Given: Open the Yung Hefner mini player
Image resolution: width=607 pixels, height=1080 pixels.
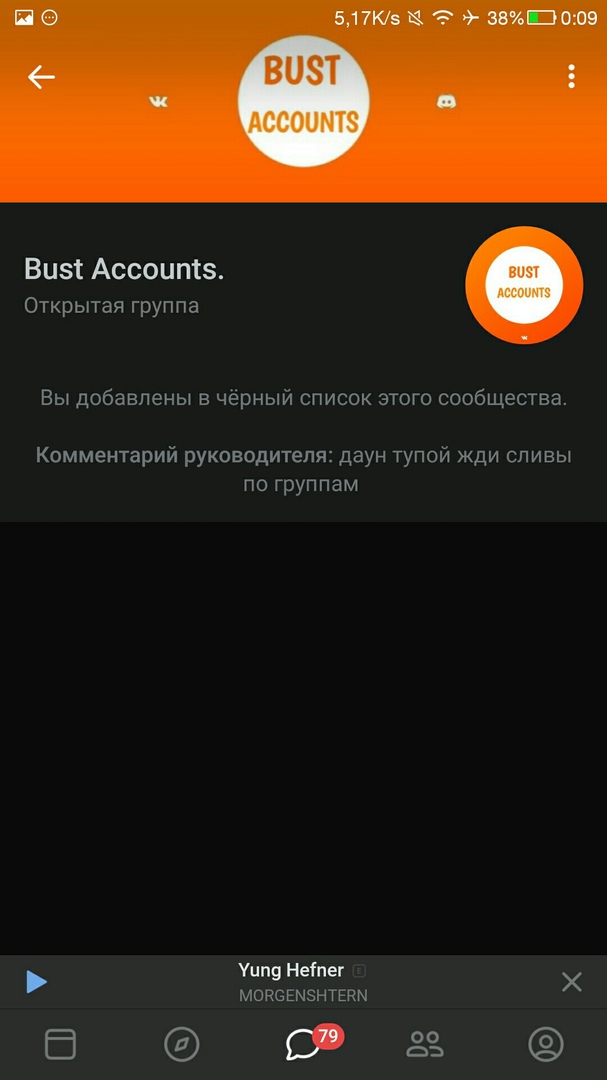Looking at the screenshot, I should (302, 981).
